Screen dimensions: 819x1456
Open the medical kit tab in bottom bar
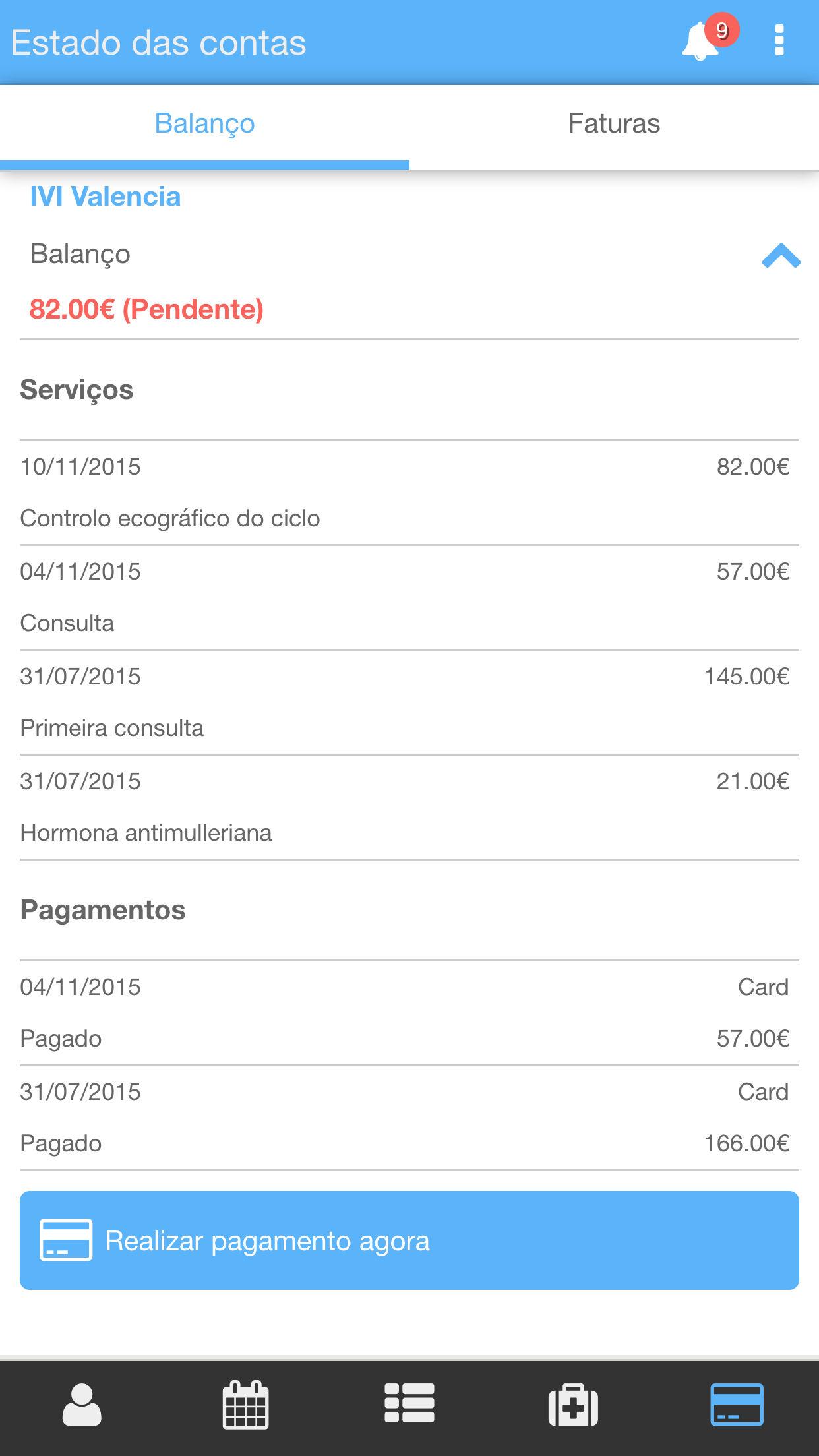point(573,1405)
